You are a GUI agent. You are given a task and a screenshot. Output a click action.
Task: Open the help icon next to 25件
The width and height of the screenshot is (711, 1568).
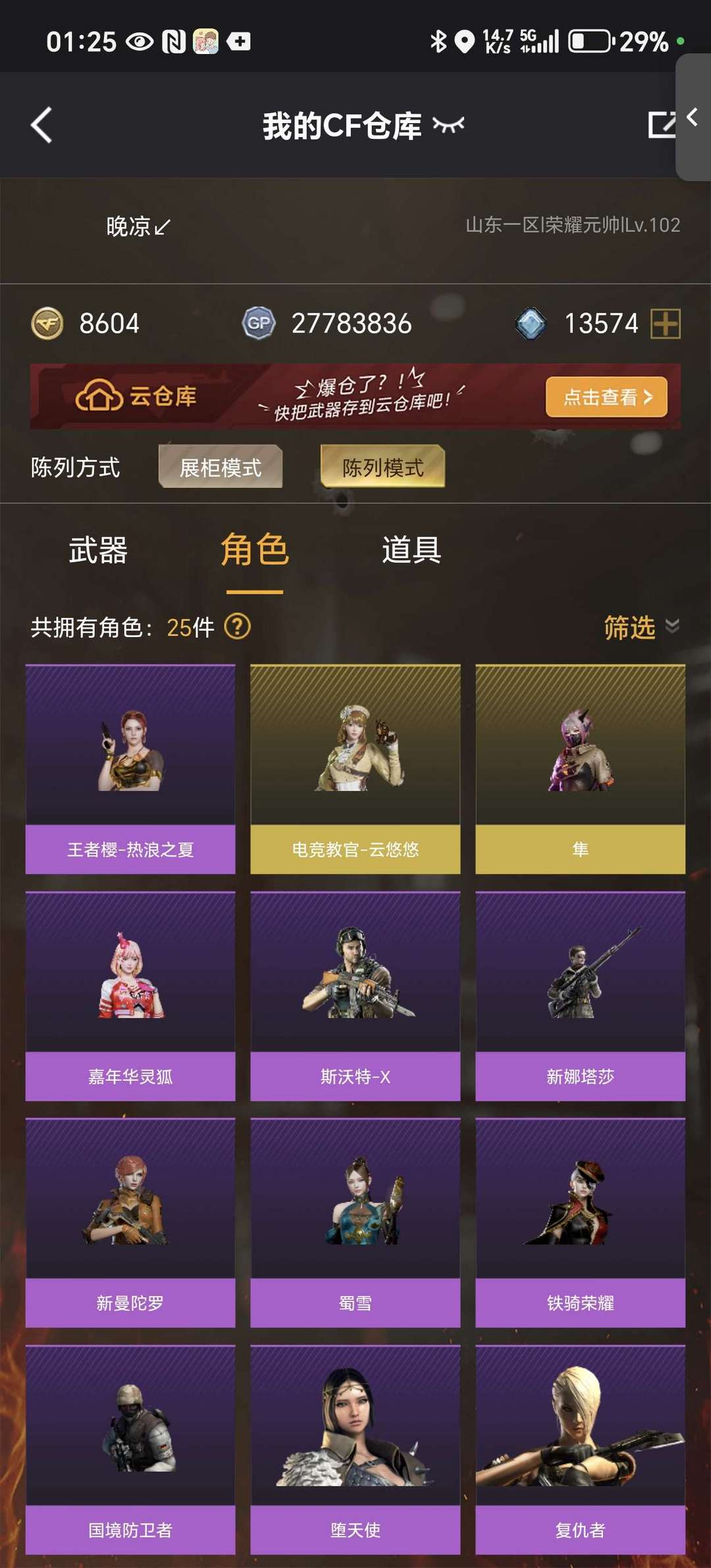pos(238,627)
